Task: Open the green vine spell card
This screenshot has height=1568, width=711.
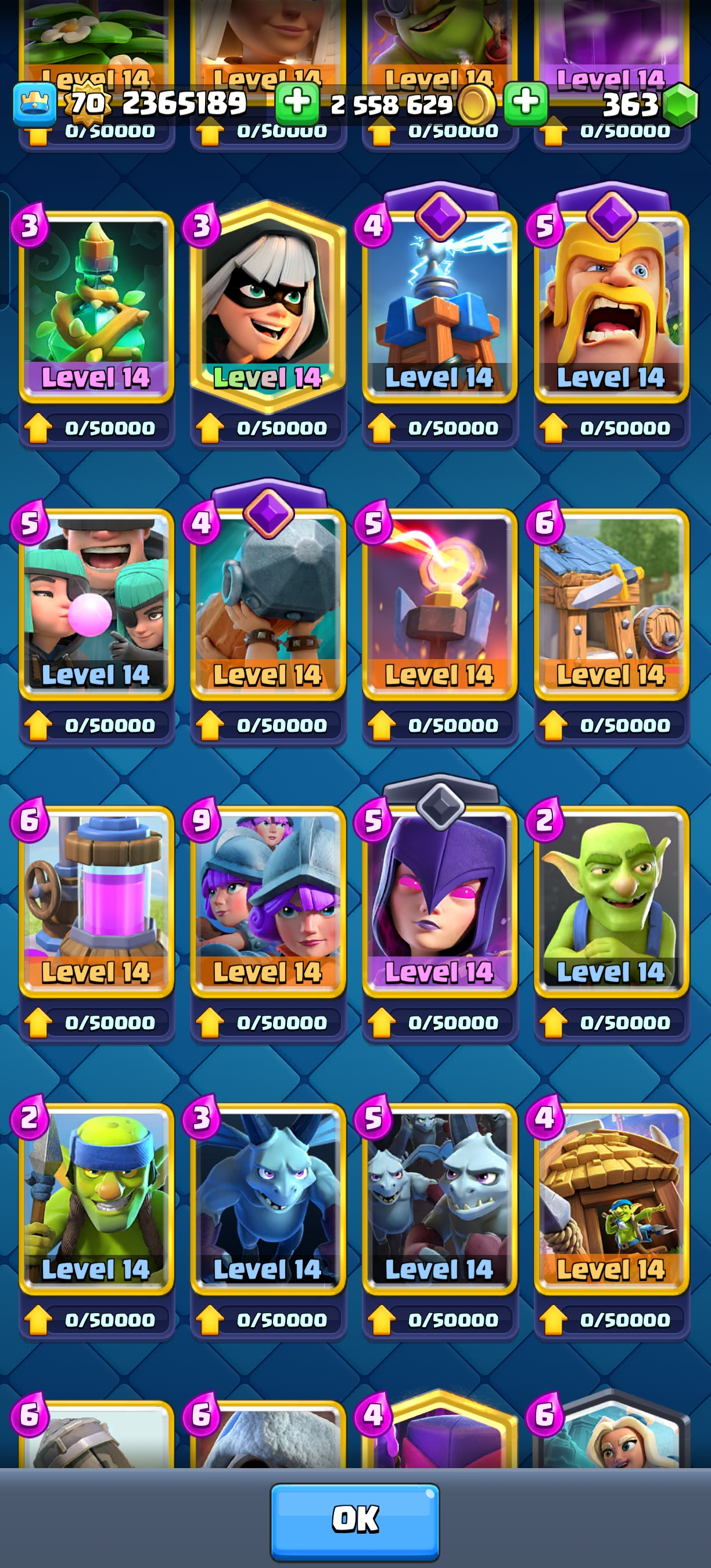Action: point(96,304)
